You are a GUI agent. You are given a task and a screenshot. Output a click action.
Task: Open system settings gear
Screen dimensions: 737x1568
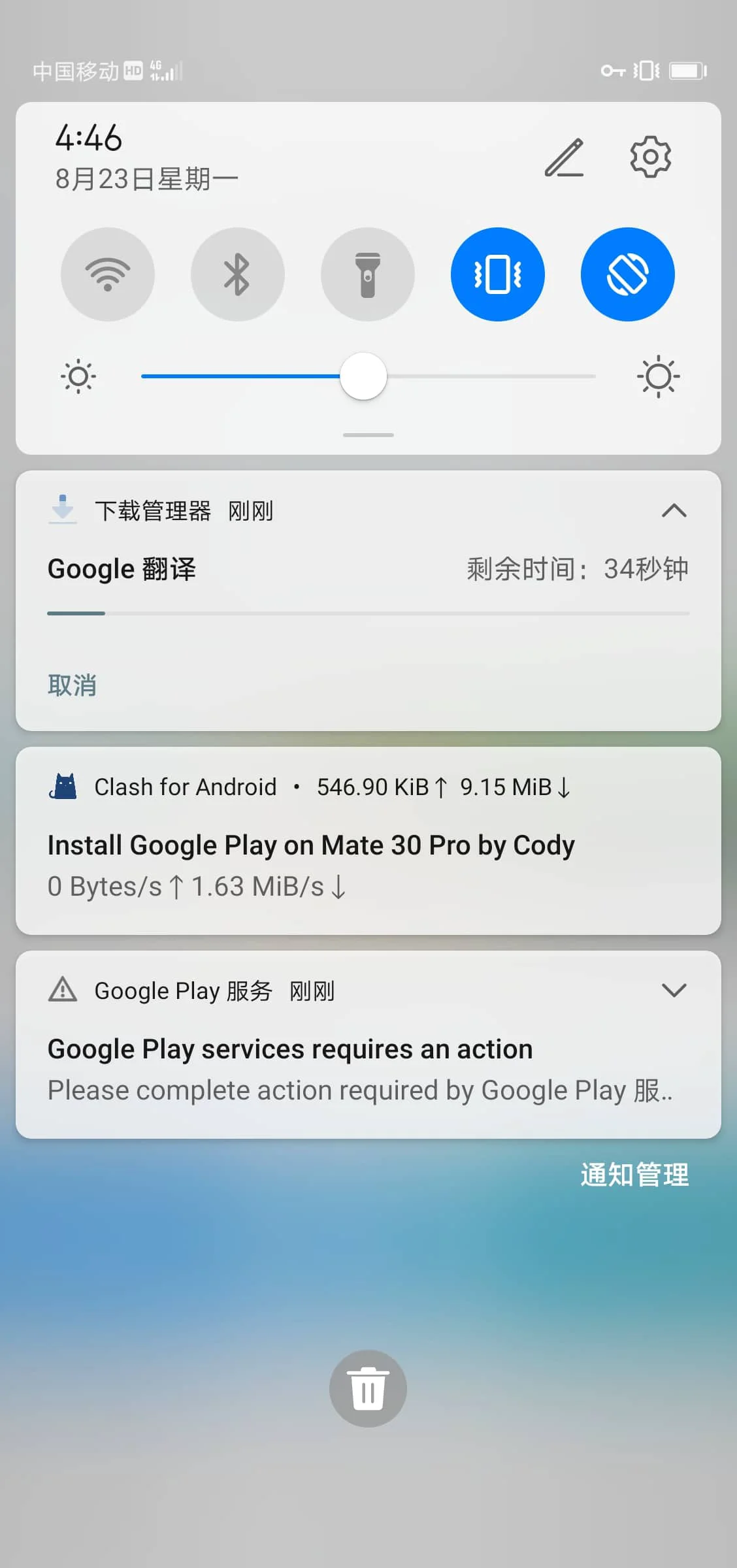650,157
